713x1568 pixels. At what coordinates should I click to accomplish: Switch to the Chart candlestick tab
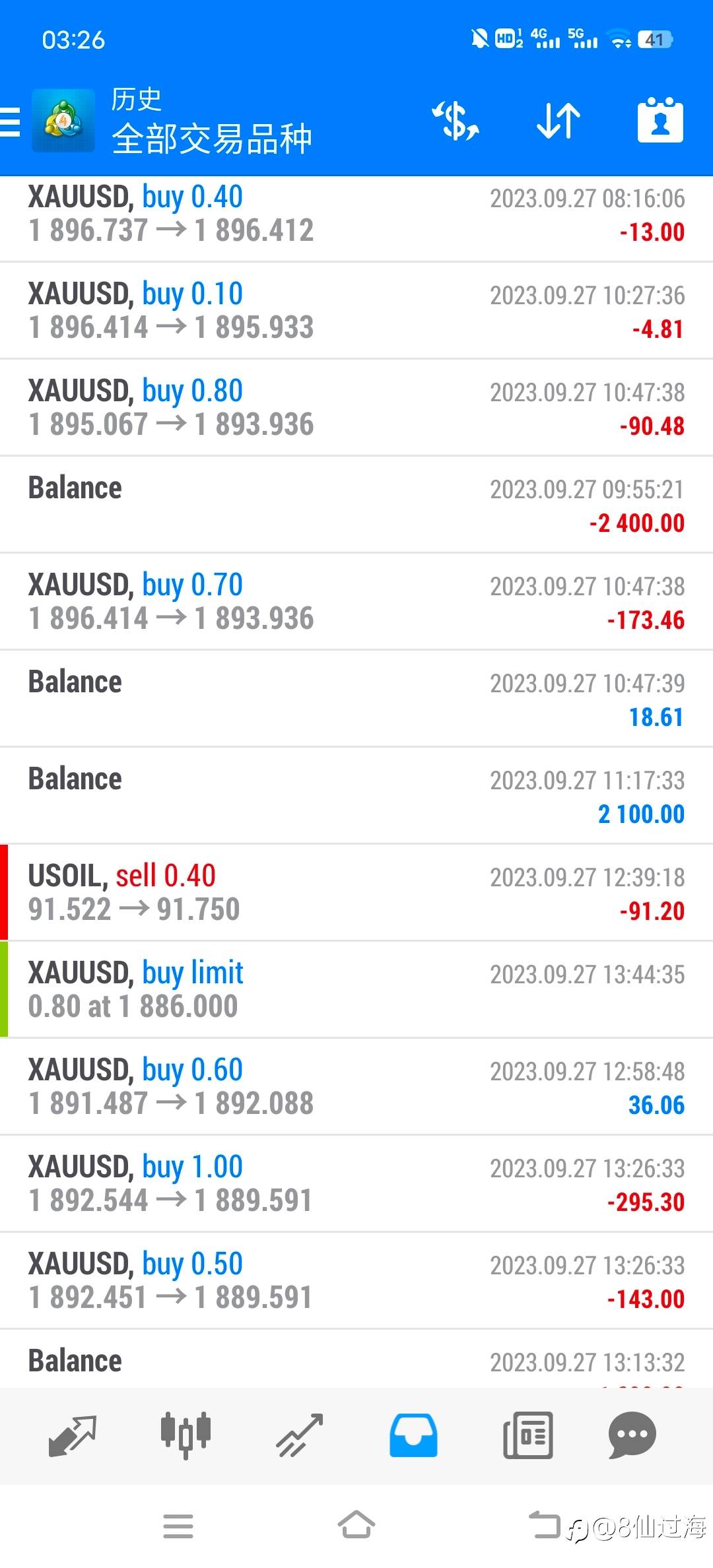(x=186, y=1435)
